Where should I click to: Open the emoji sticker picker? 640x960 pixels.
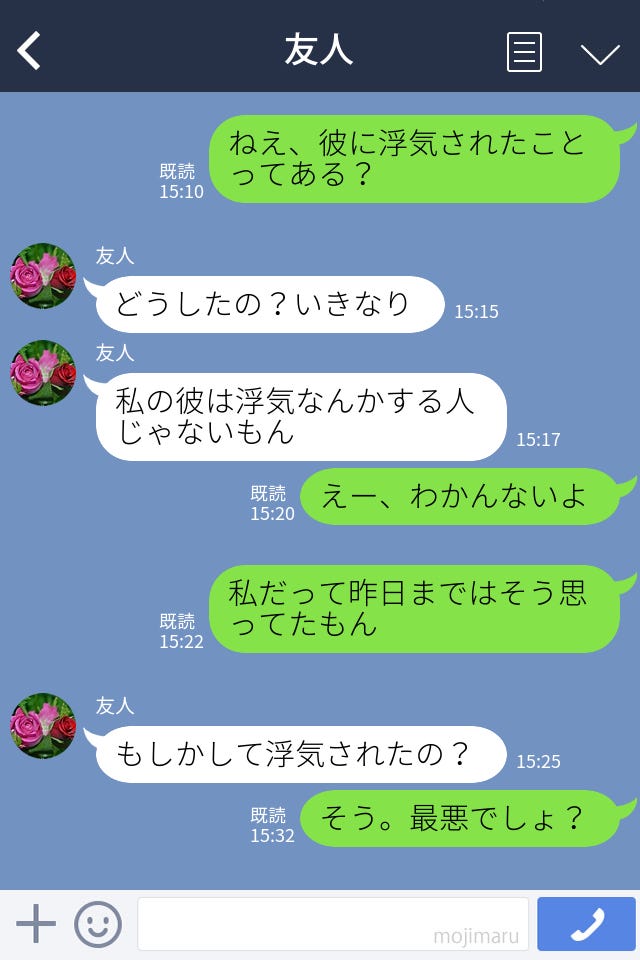tap(98, 924)
